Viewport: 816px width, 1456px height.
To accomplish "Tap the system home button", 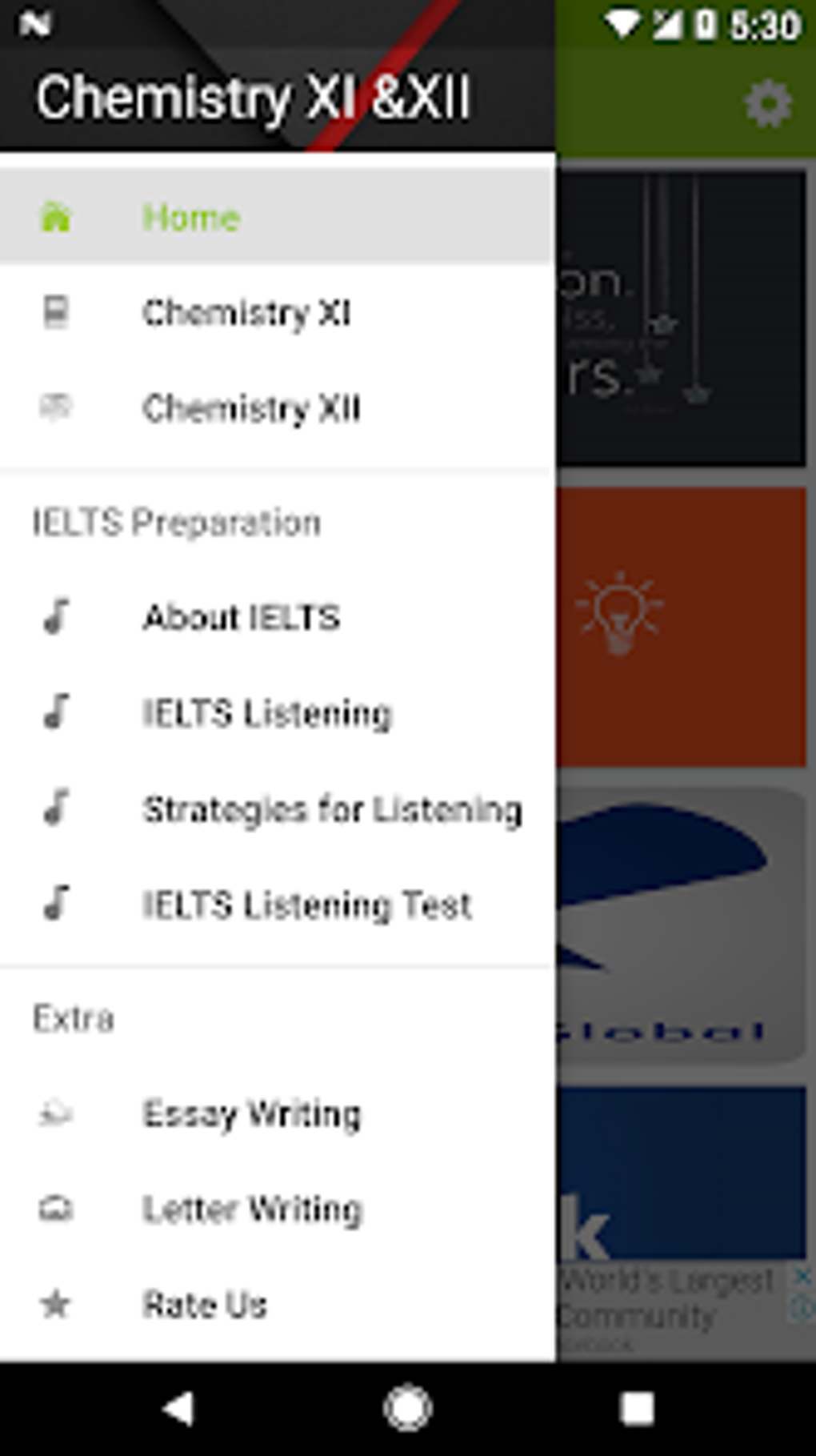I will click(408, 1409).
